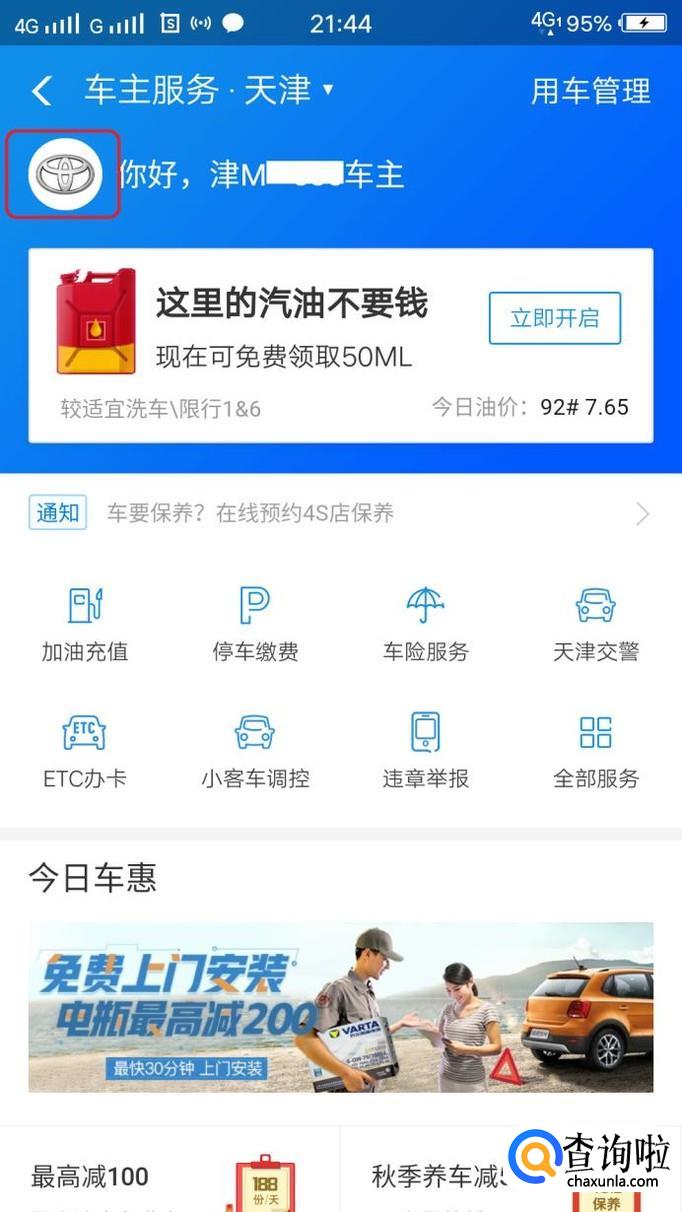
Task: Open the 天津 city dropdown
Action: tap(291, 91)
